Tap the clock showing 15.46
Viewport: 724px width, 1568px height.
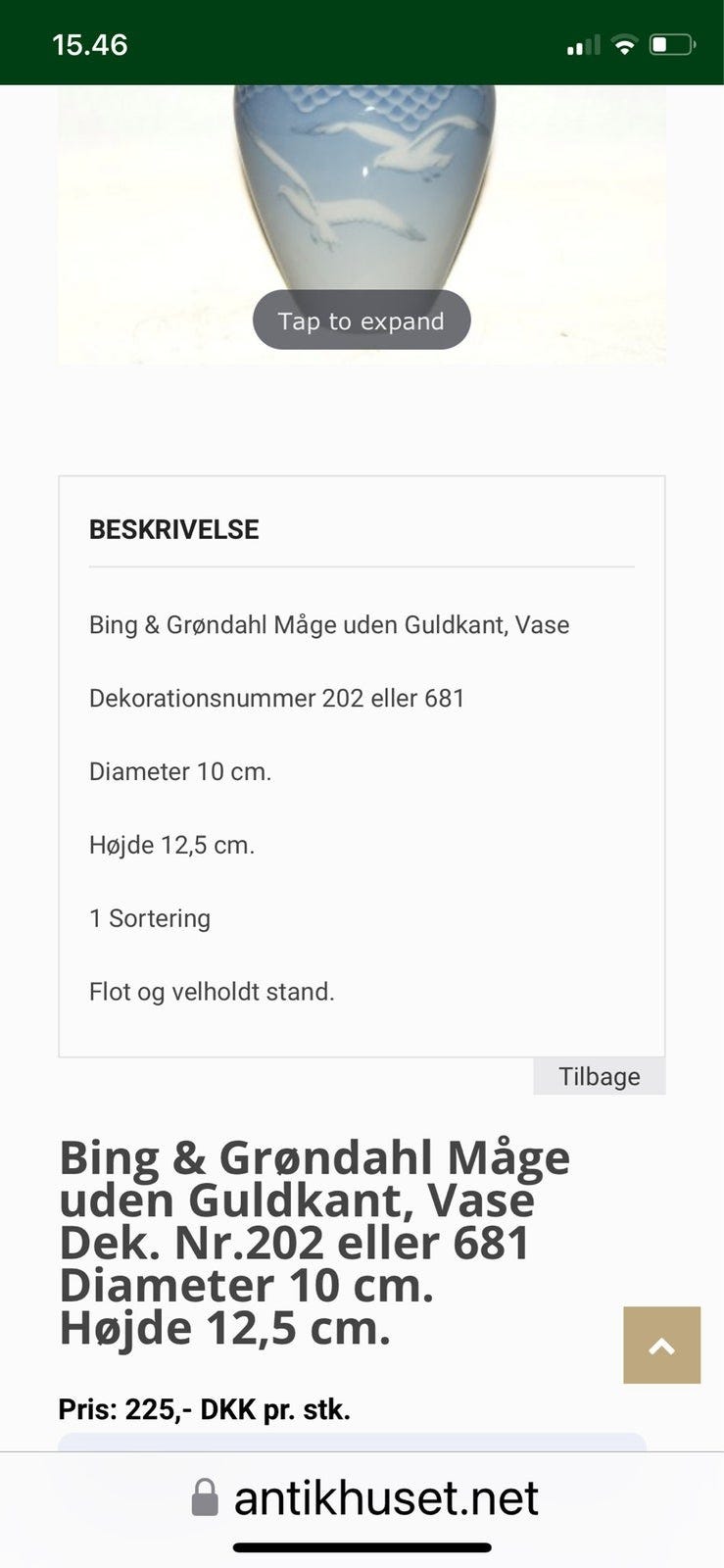pos(89,44)
